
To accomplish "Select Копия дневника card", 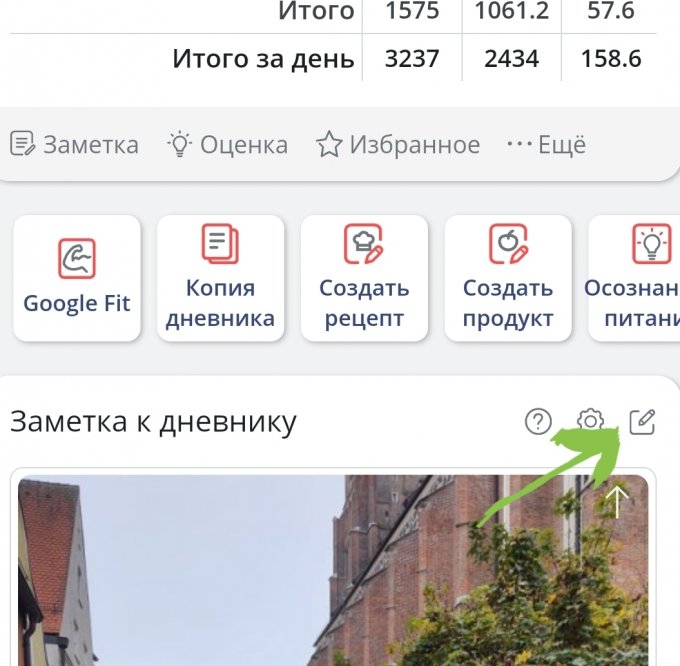I will point(220,278).
